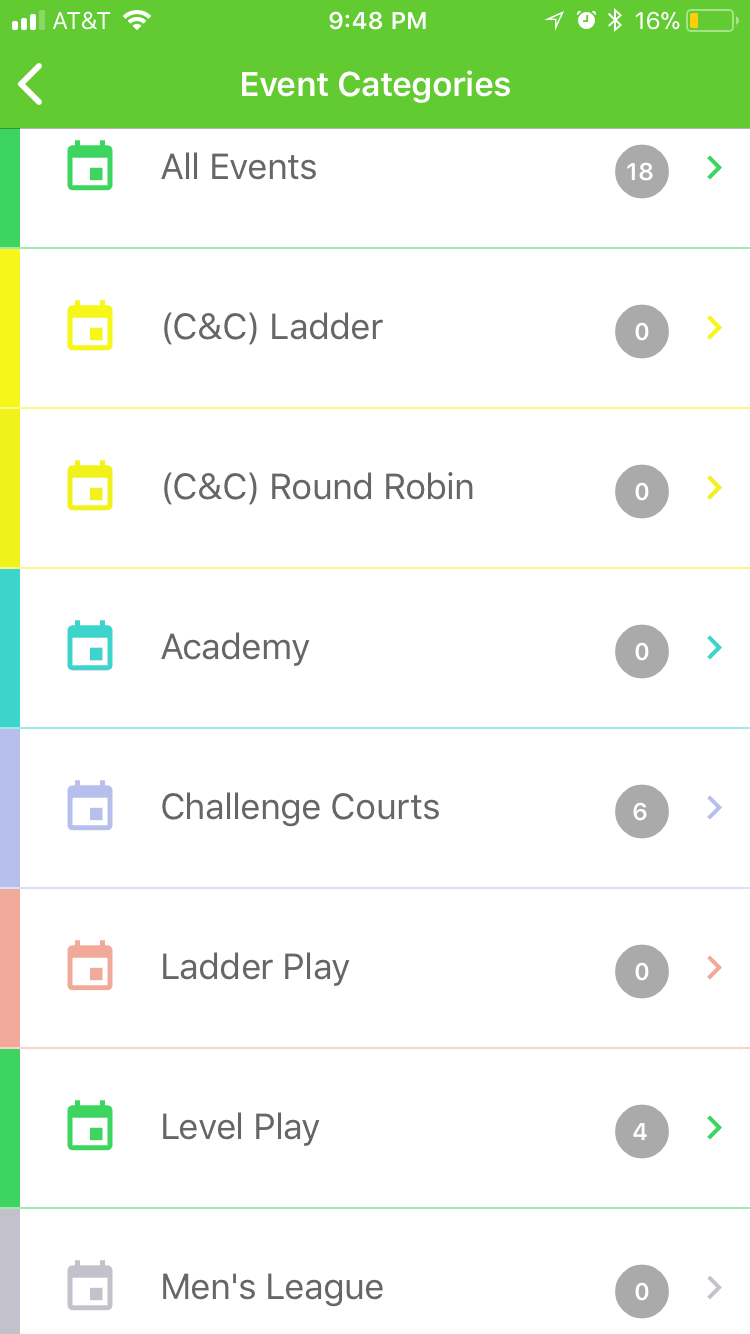Click the yellow (C&C) Ladder calendar icon
This screenshot has width=750, height=1334.
[90, 327]
